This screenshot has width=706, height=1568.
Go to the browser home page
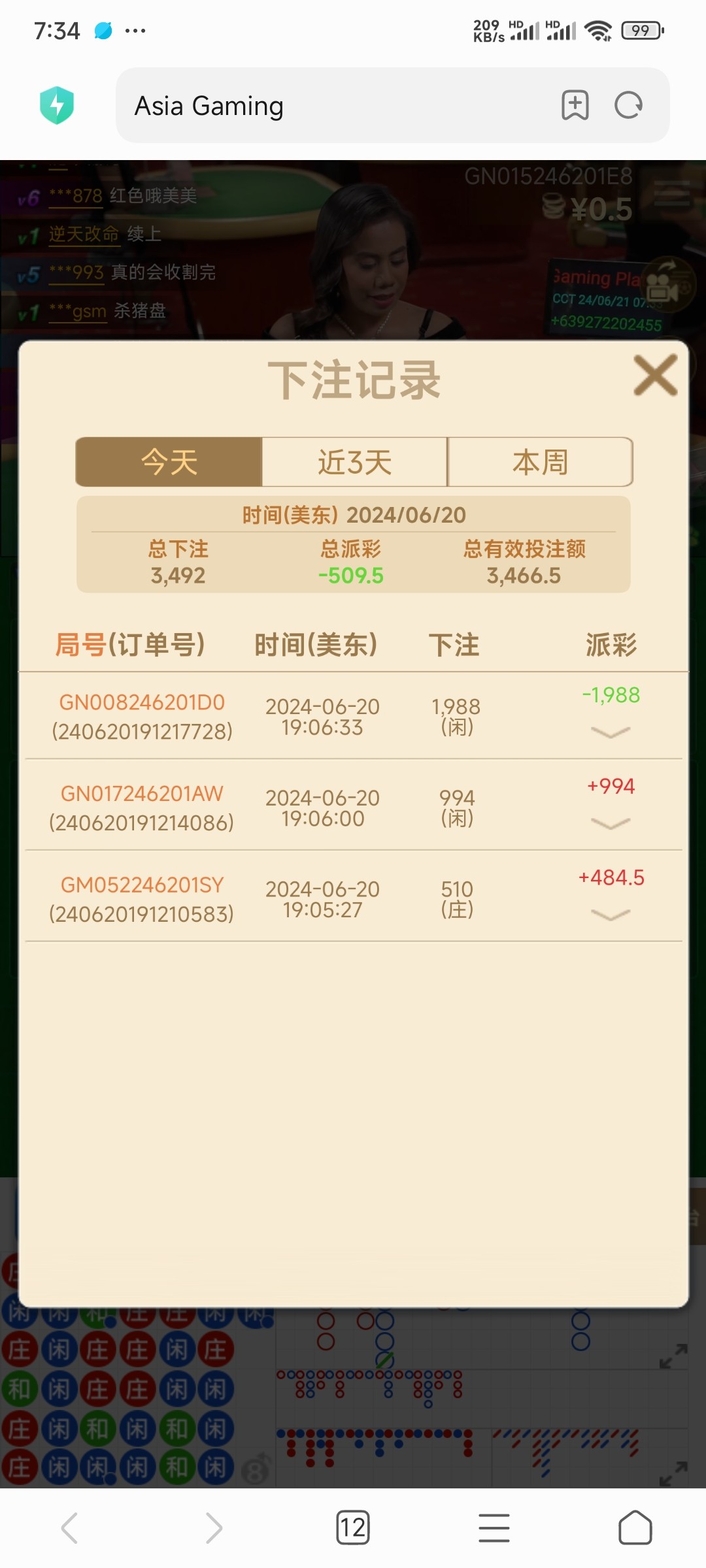635,1528
